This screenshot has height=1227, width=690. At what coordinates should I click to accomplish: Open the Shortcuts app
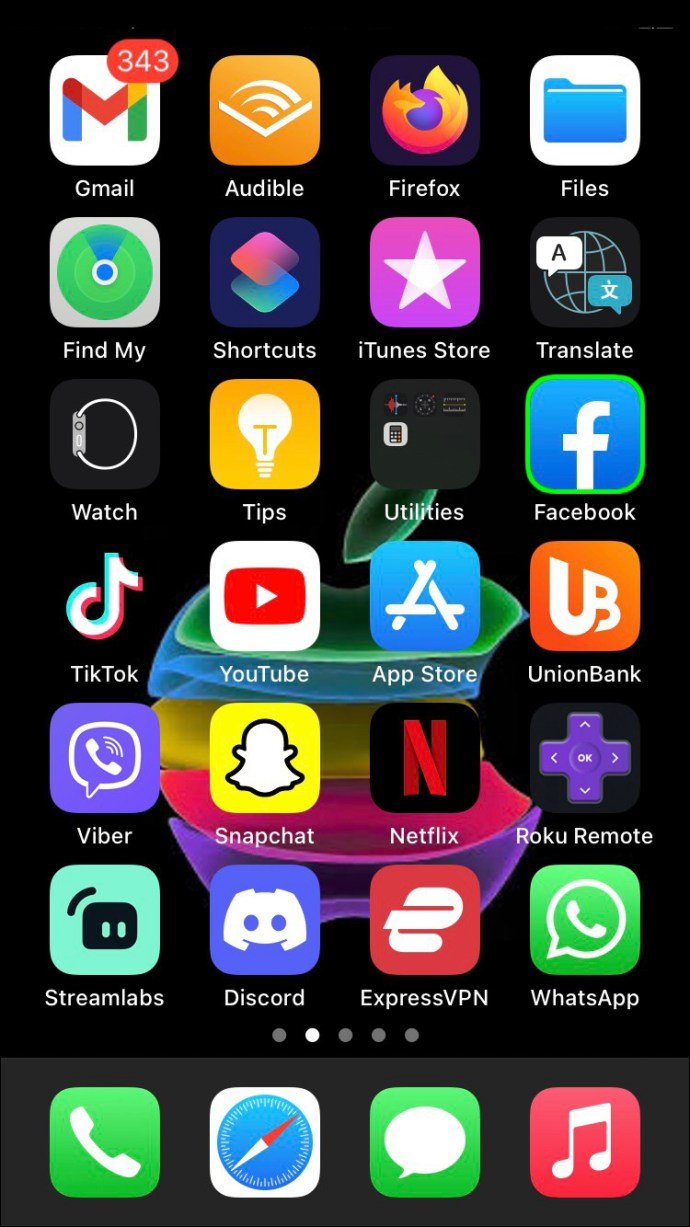(265, 272)
